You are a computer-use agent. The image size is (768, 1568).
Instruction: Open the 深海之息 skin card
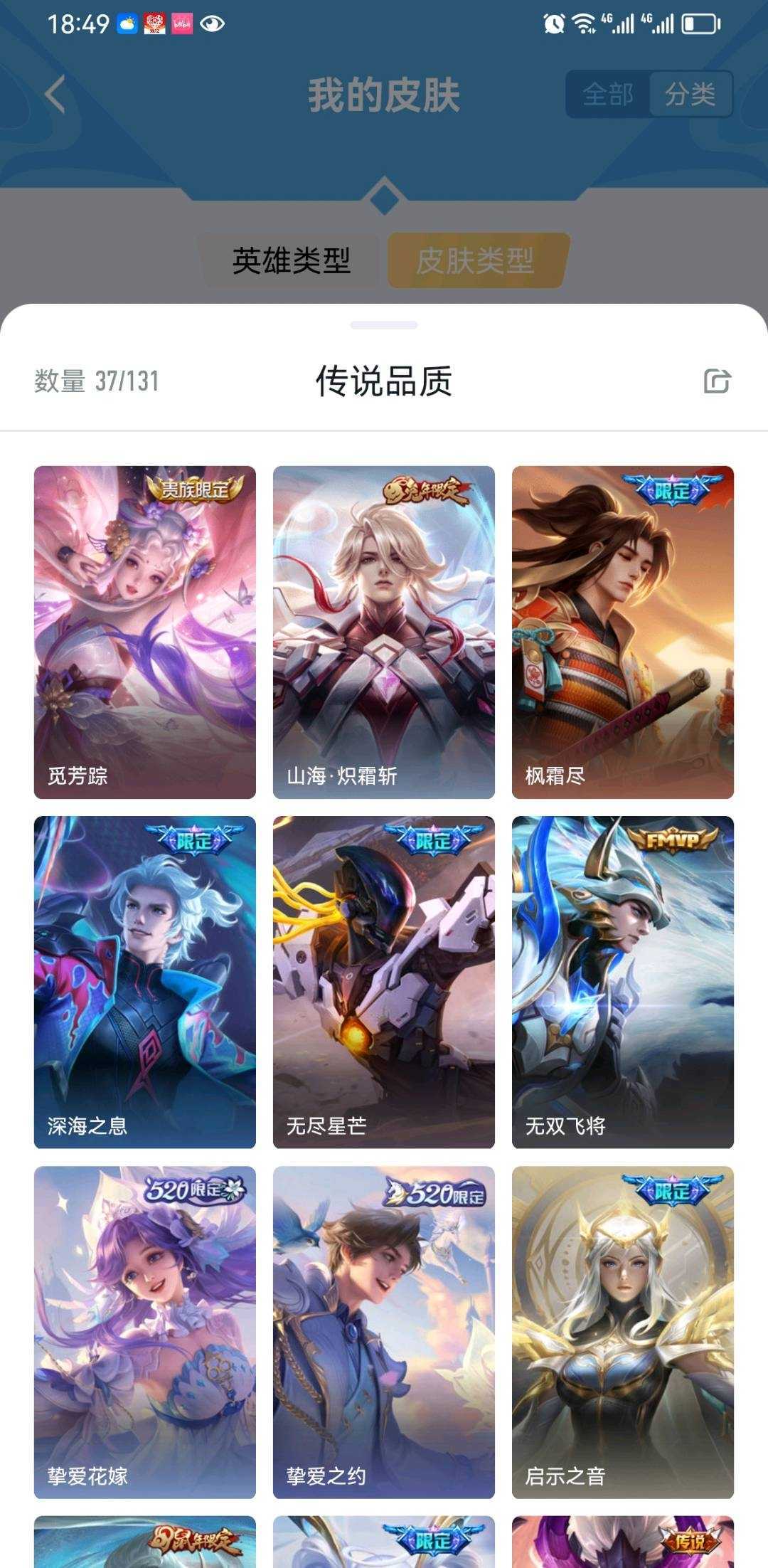click(145, 982)
